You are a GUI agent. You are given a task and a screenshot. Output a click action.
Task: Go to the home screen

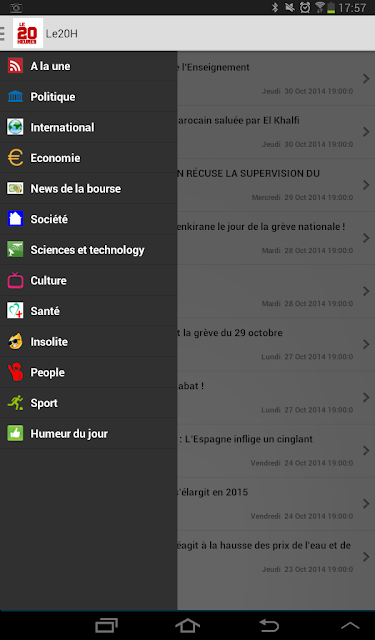tap(187, 625)
